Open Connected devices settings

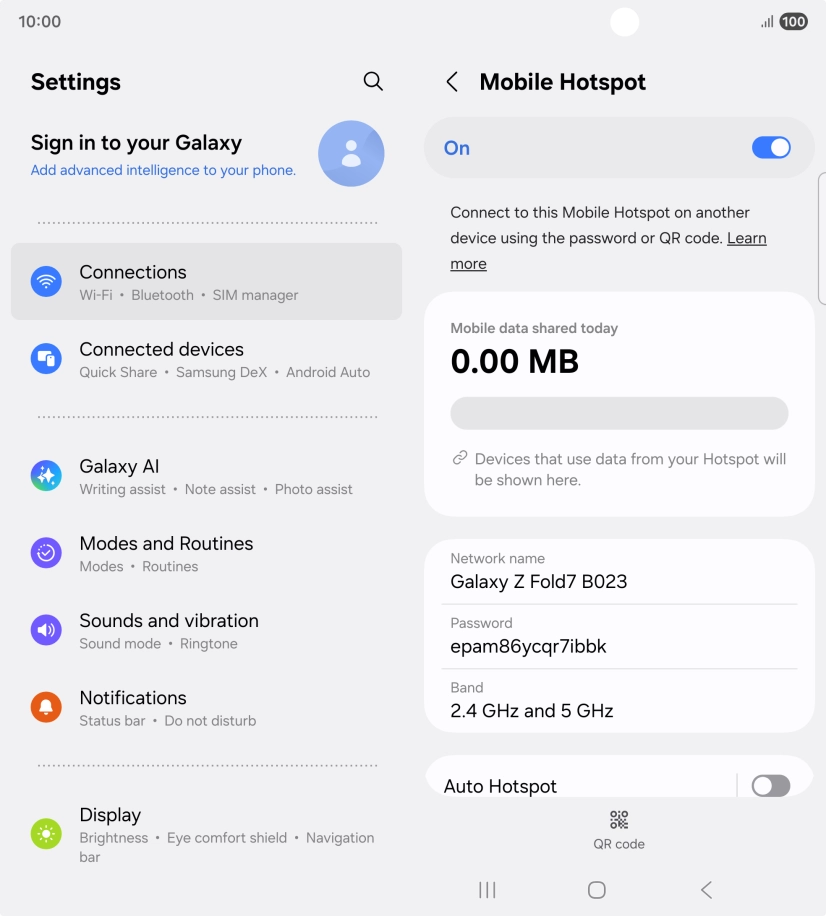coord(206,359)
